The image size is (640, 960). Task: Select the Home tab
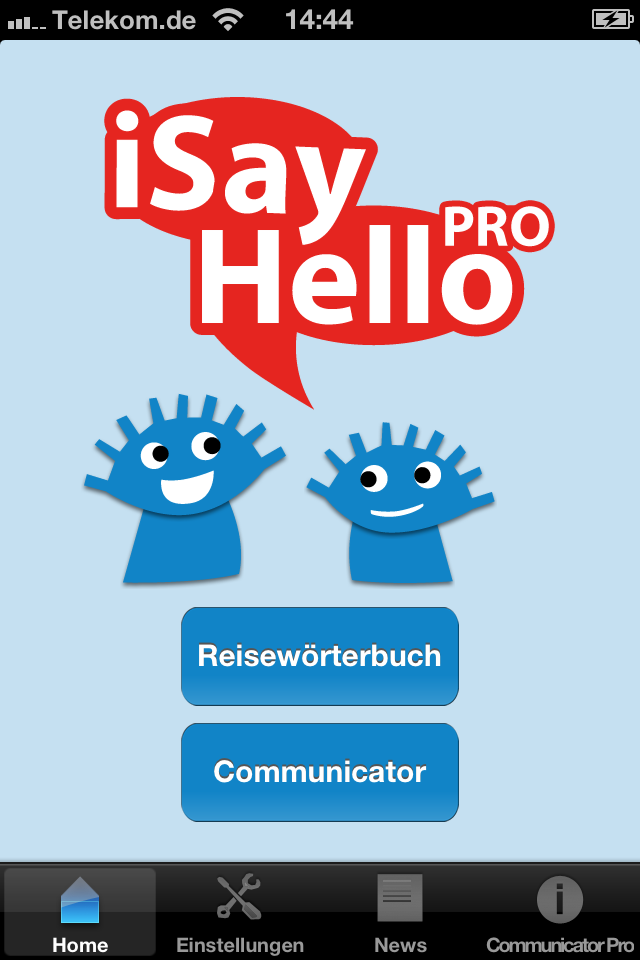[x=80, y=912]
